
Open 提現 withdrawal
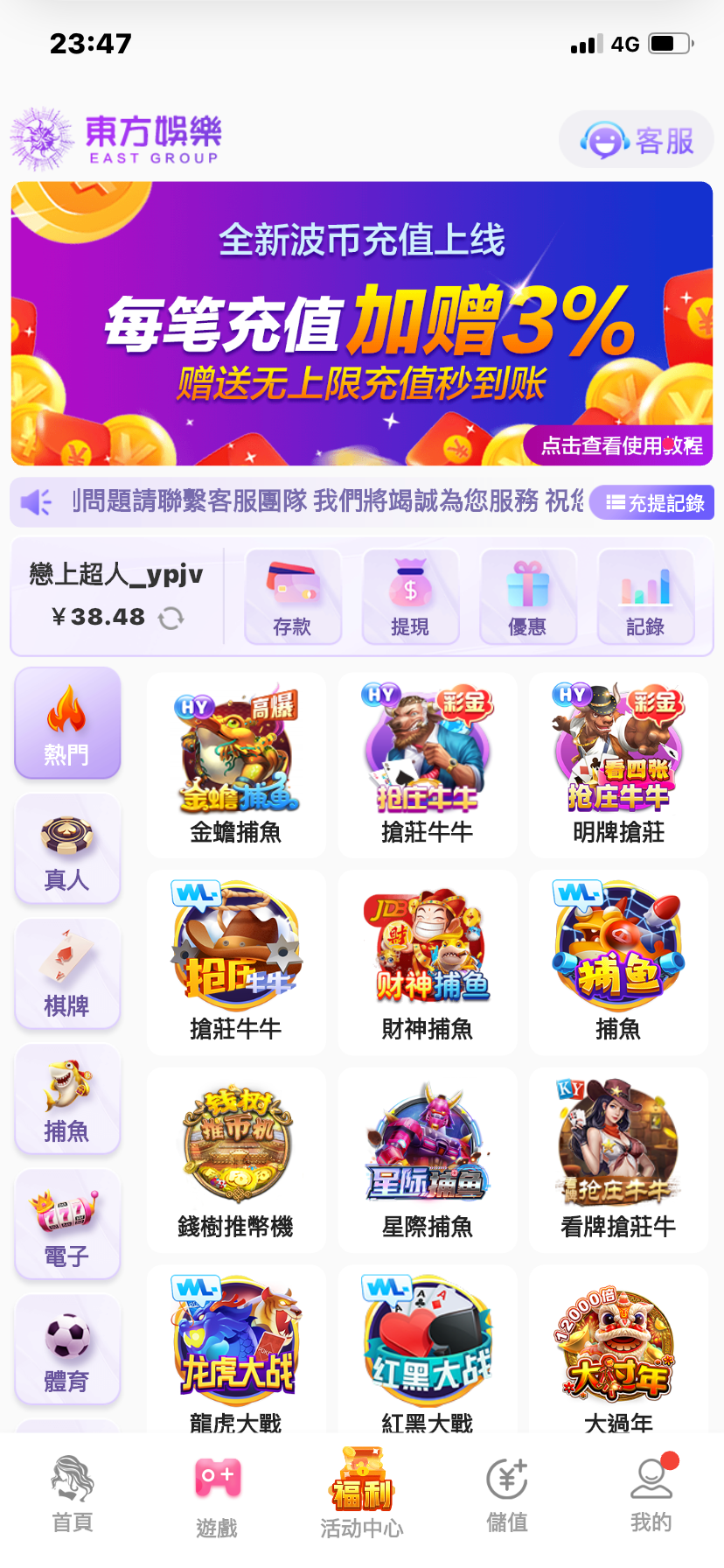(x=410, y=597)
